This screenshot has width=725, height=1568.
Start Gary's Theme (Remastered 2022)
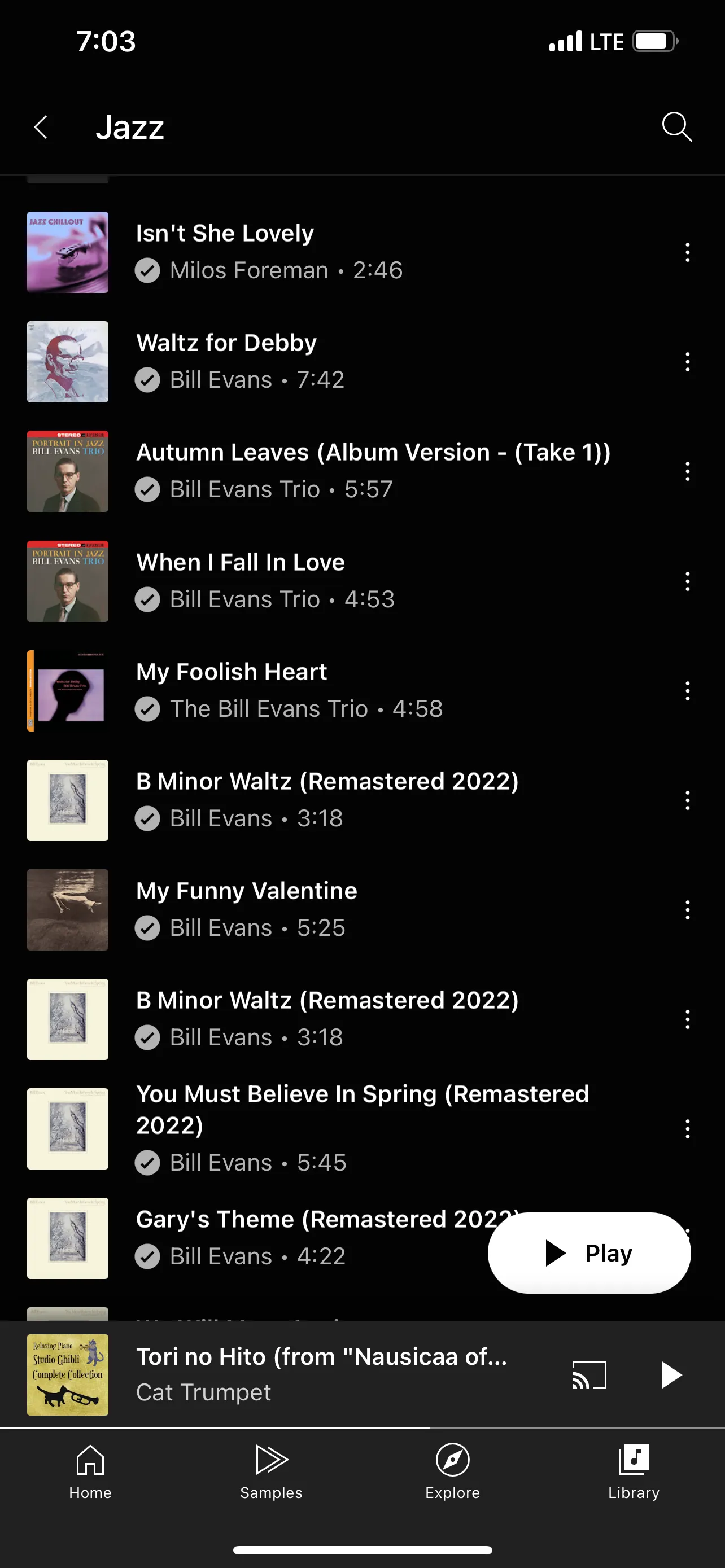tap(304, 1237)
